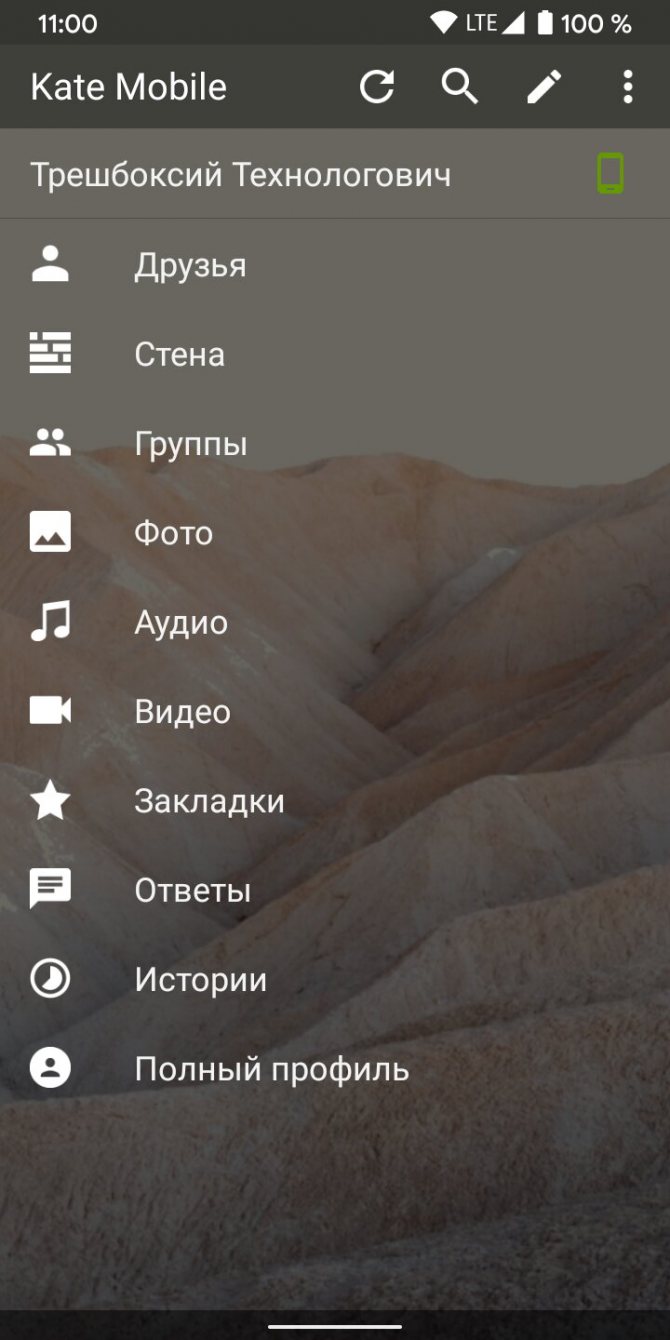Tap the pencil icon to write a post
Viewport: 670px width, 1340px height.
coord(544,87)
